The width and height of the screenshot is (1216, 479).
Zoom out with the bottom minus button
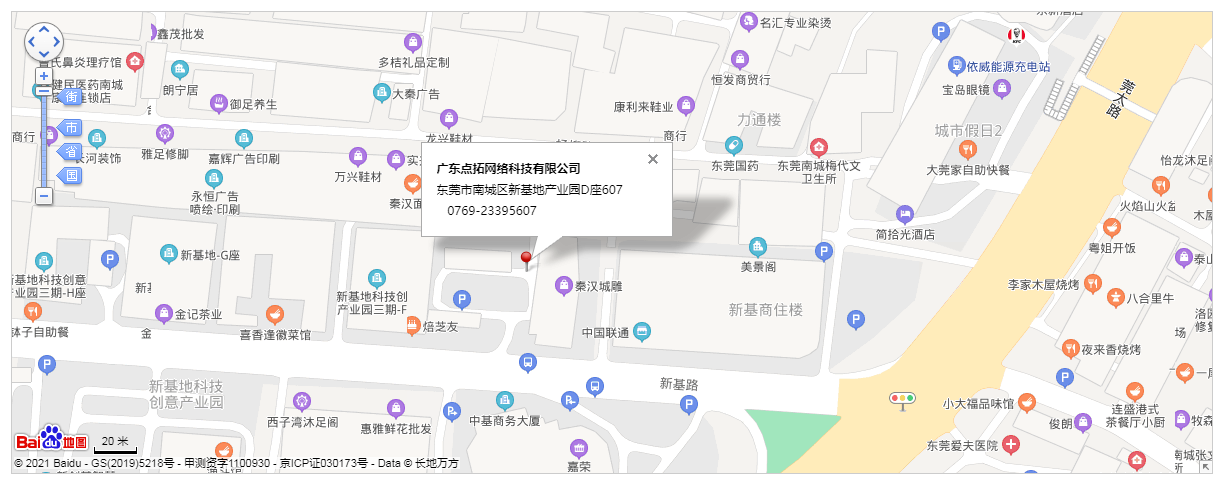[x=44, y=196]
